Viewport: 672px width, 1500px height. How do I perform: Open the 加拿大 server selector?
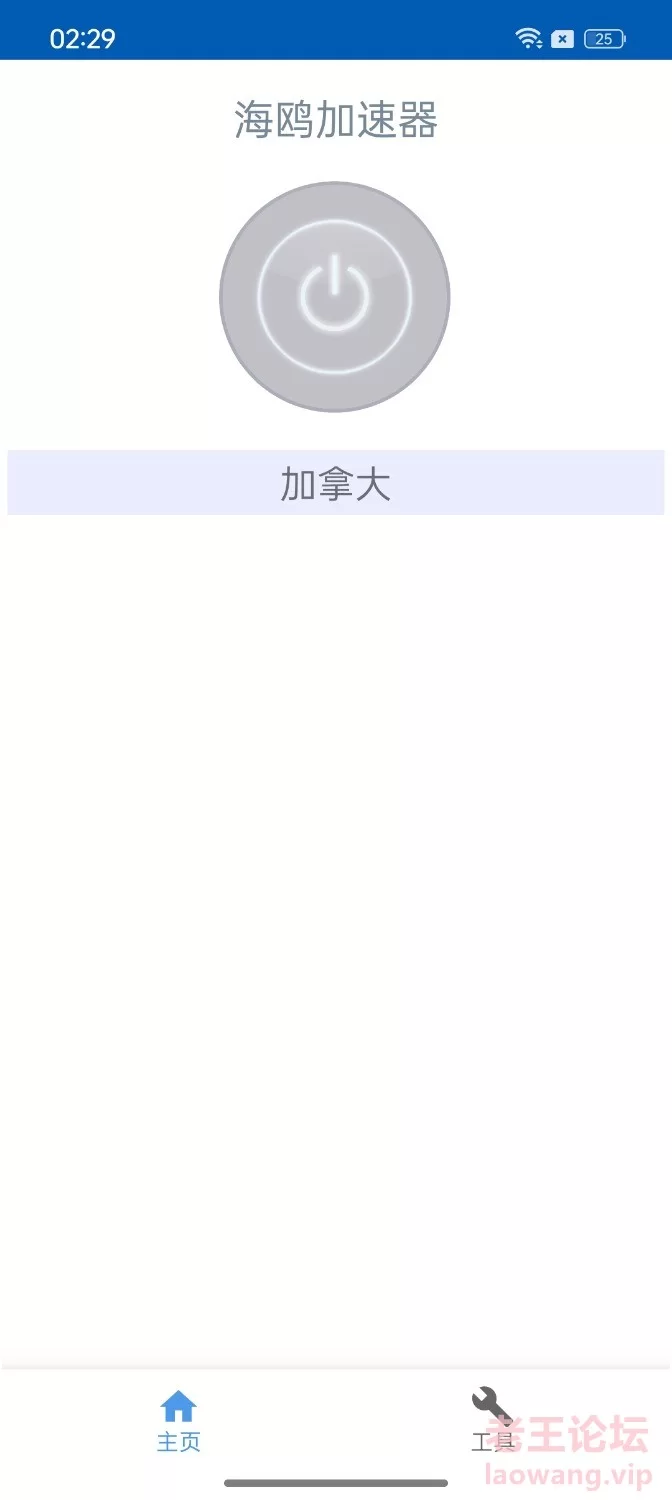(336, 483)
